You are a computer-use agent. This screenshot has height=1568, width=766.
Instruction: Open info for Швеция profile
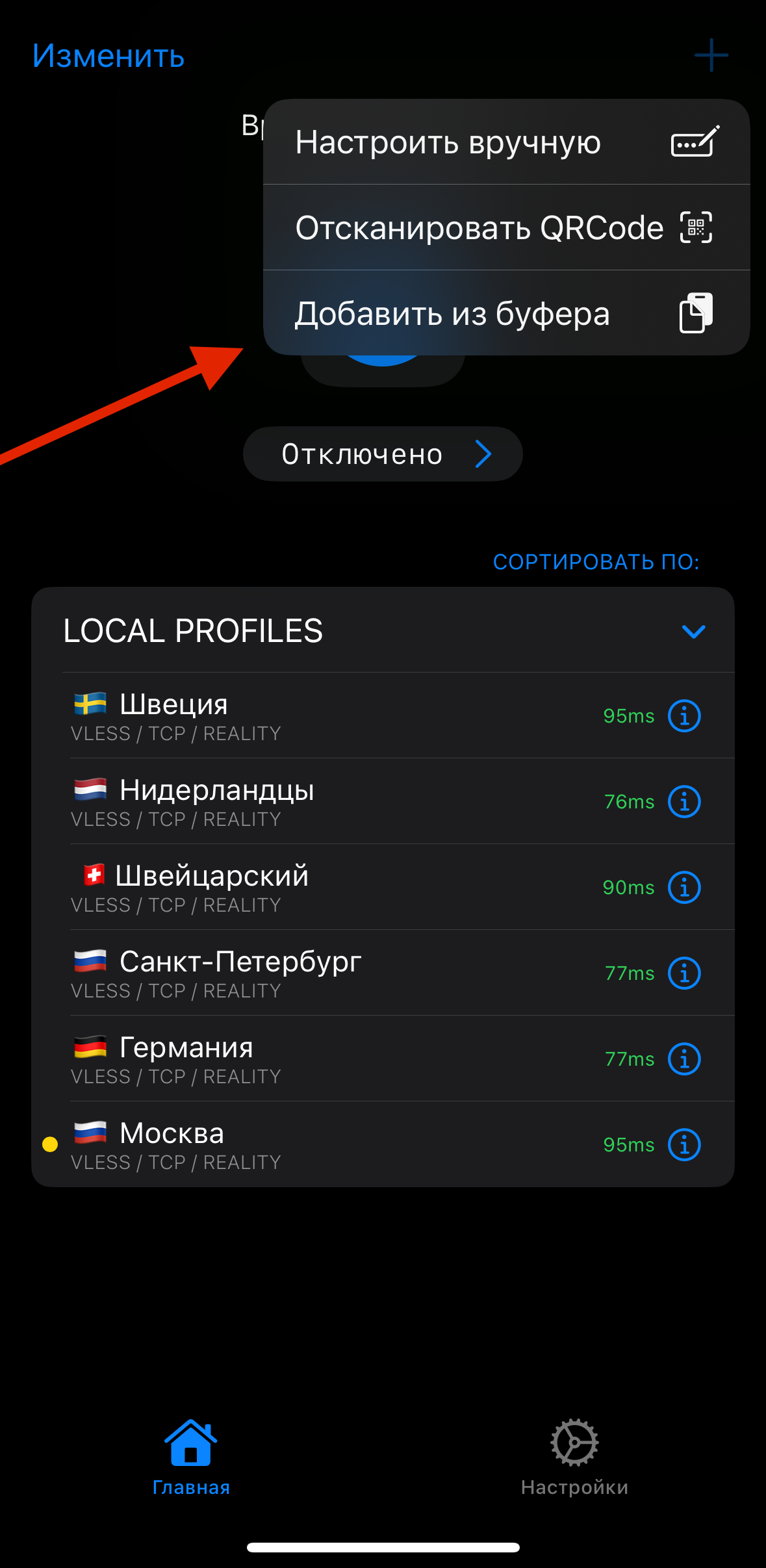[x=684, y=716]
